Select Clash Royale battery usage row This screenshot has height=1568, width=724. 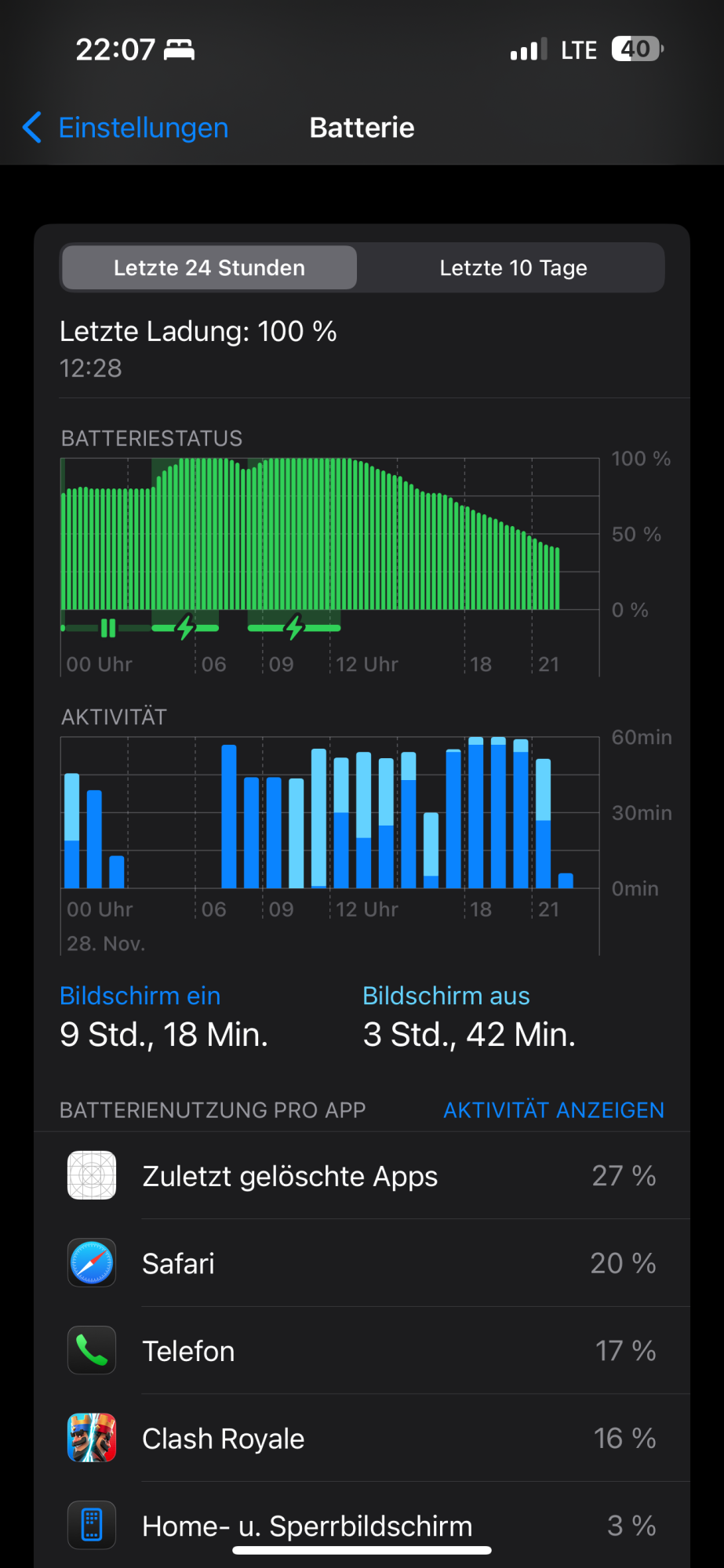click(x=362, y=1439)
